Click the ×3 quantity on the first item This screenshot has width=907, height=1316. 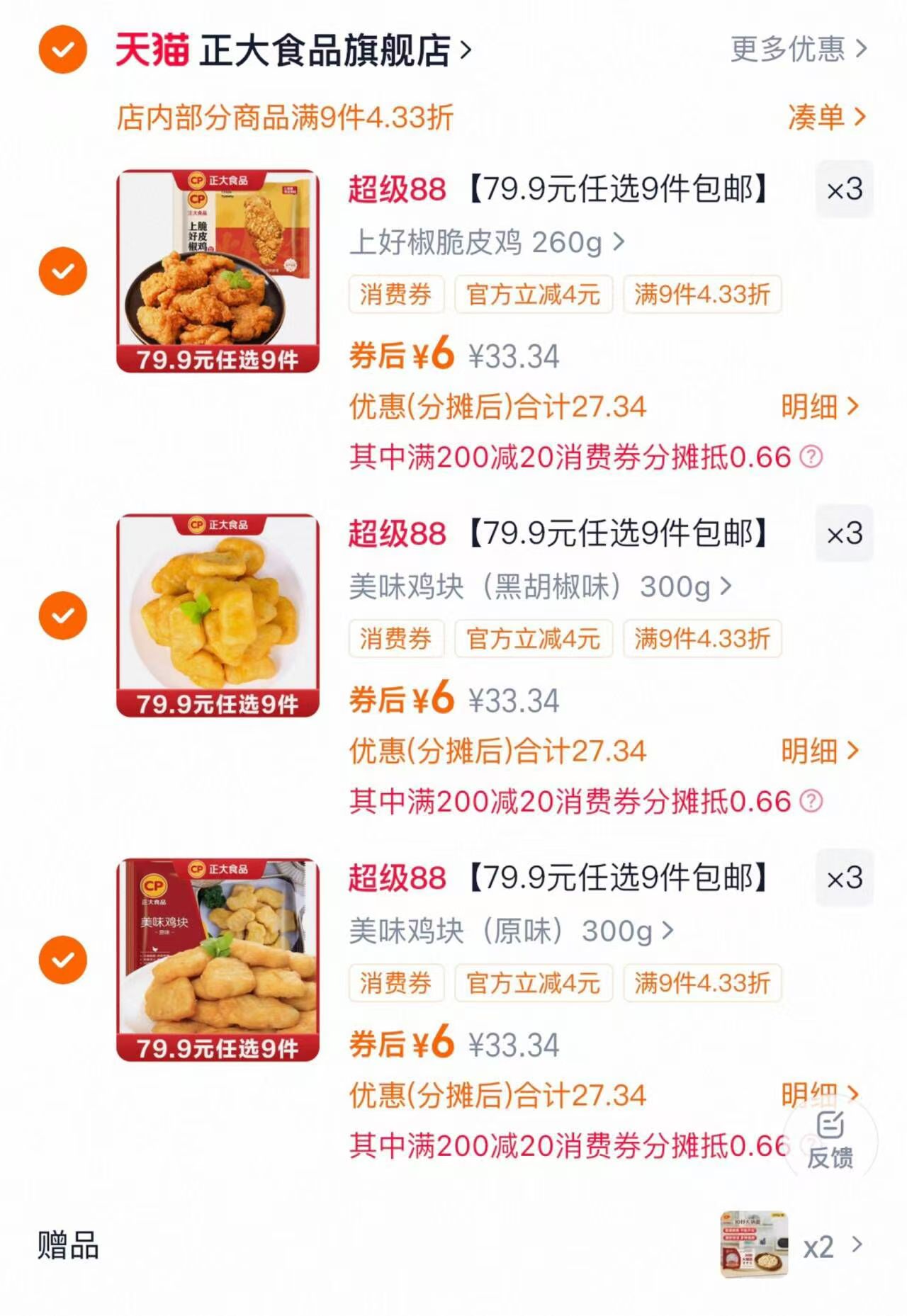click(x=844, y=189)
